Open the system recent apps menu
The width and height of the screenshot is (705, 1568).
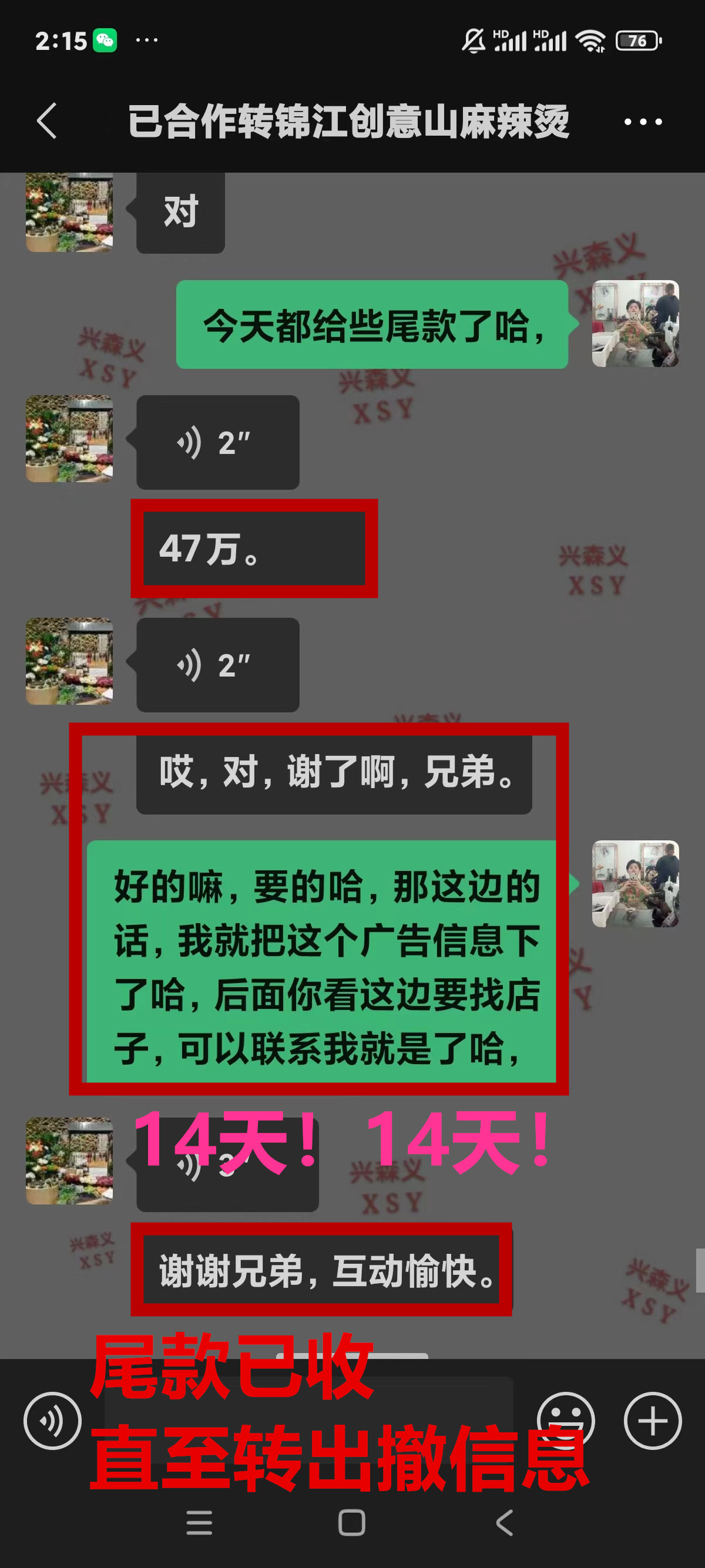[199, 1523]
